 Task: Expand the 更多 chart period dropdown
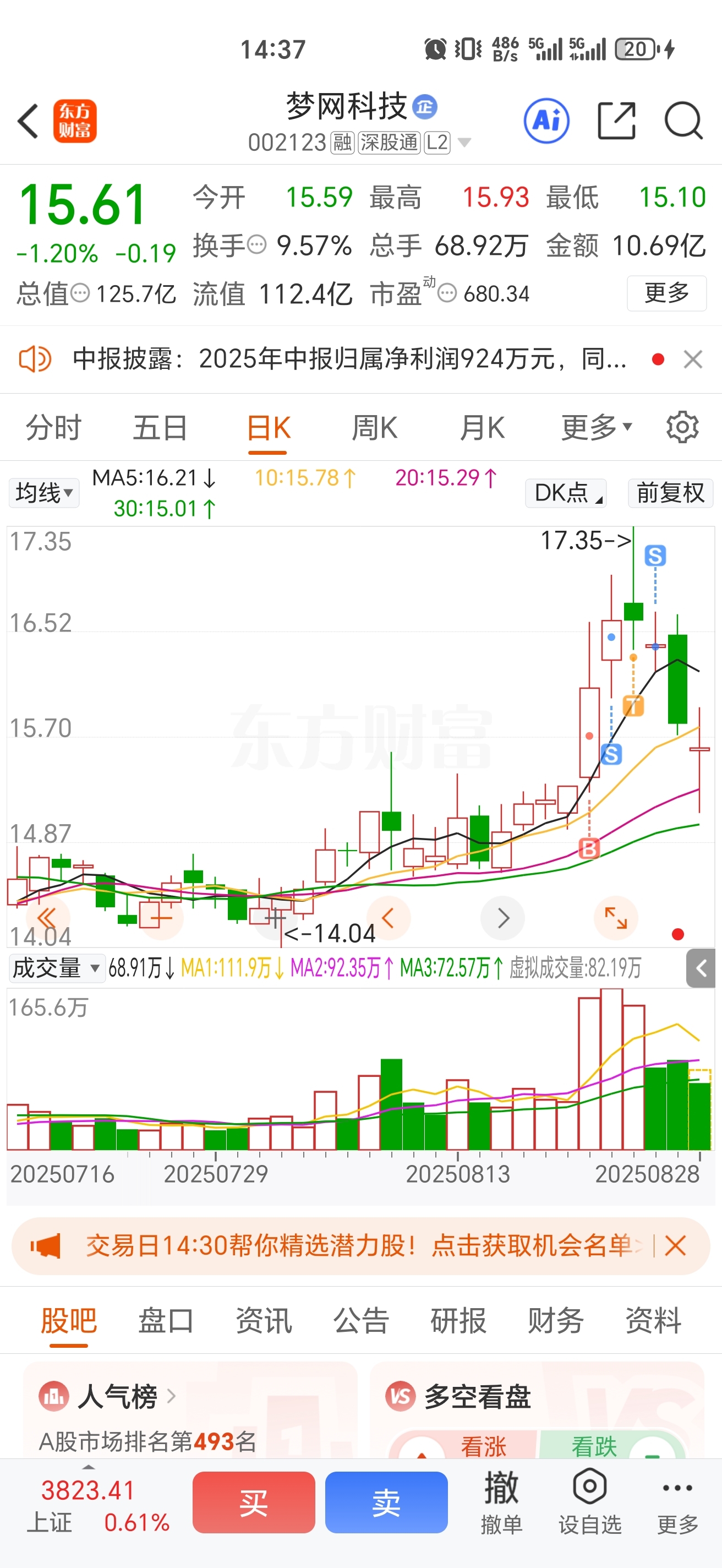tap(596, 427)
